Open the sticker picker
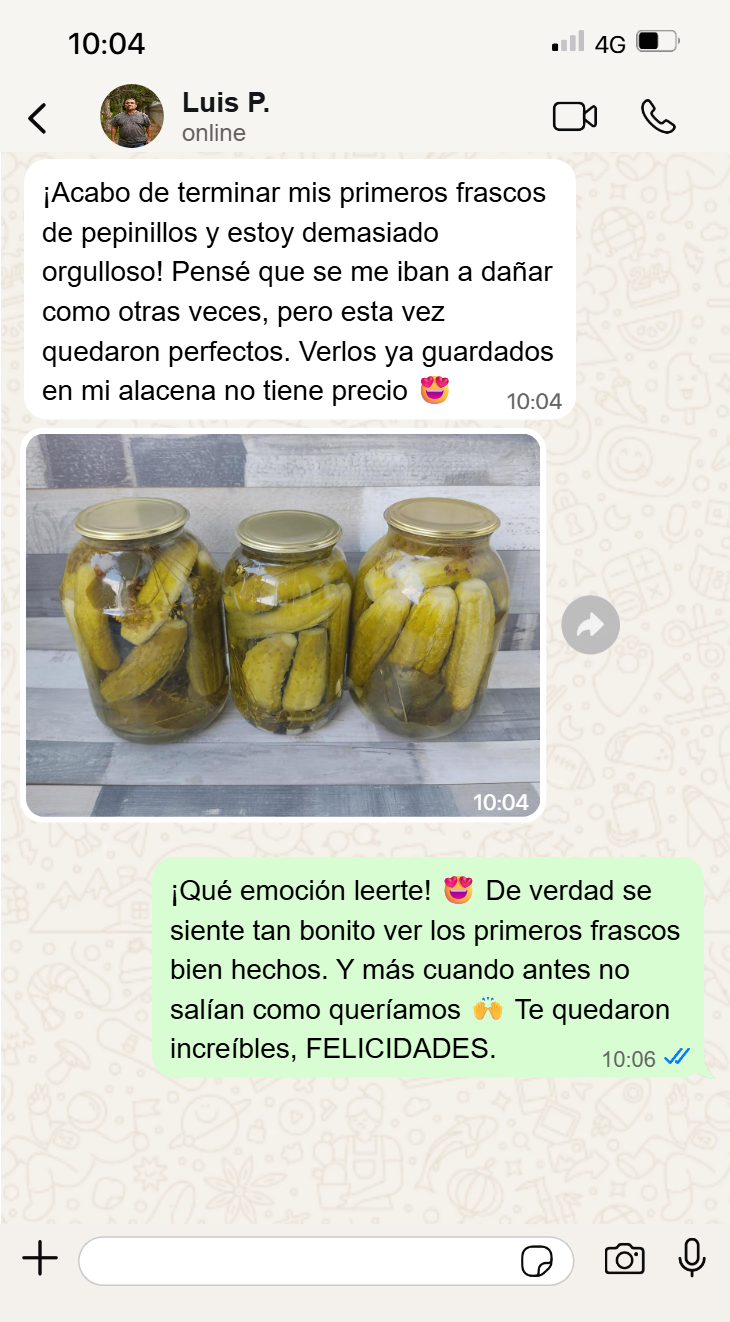This screenshot has width=730, height=1322. pos(537,1261)
